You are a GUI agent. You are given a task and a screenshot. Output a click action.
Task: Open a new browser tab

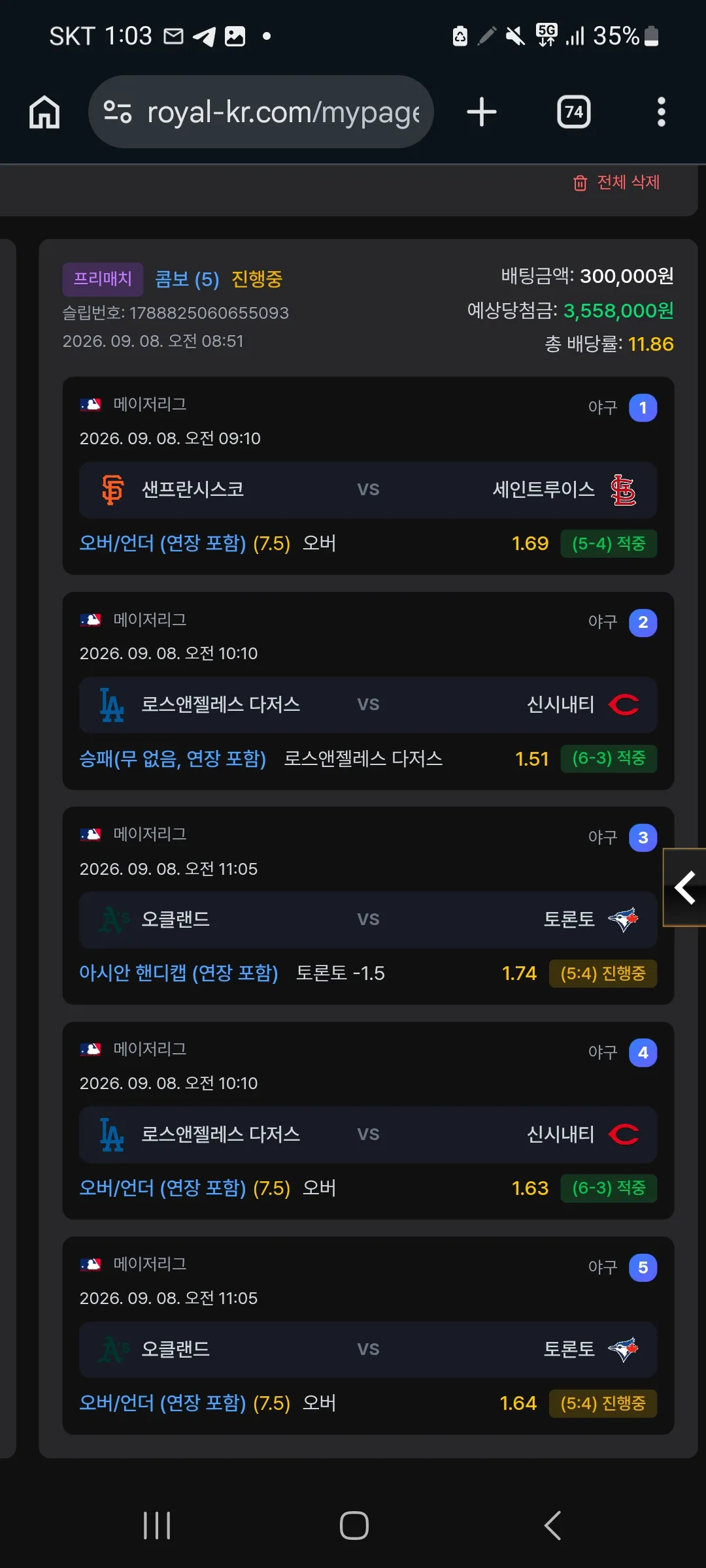482,112
